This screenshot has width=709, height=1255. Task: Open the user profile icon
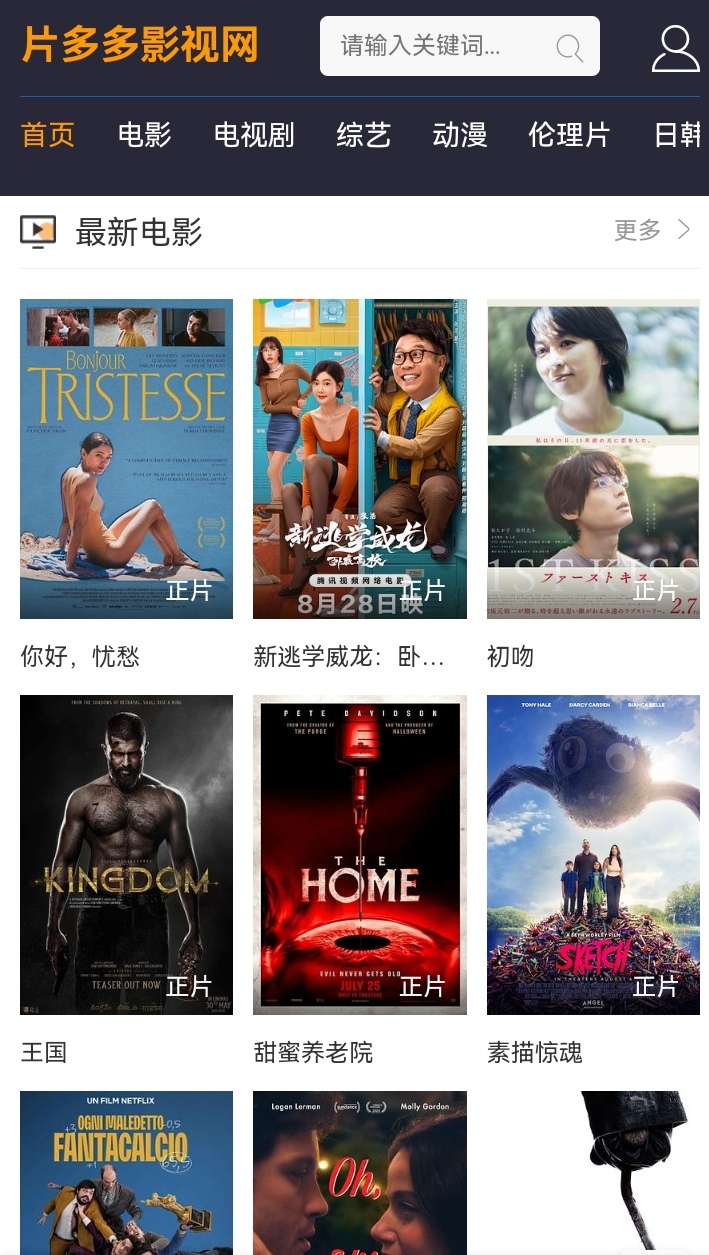point(675,48)
